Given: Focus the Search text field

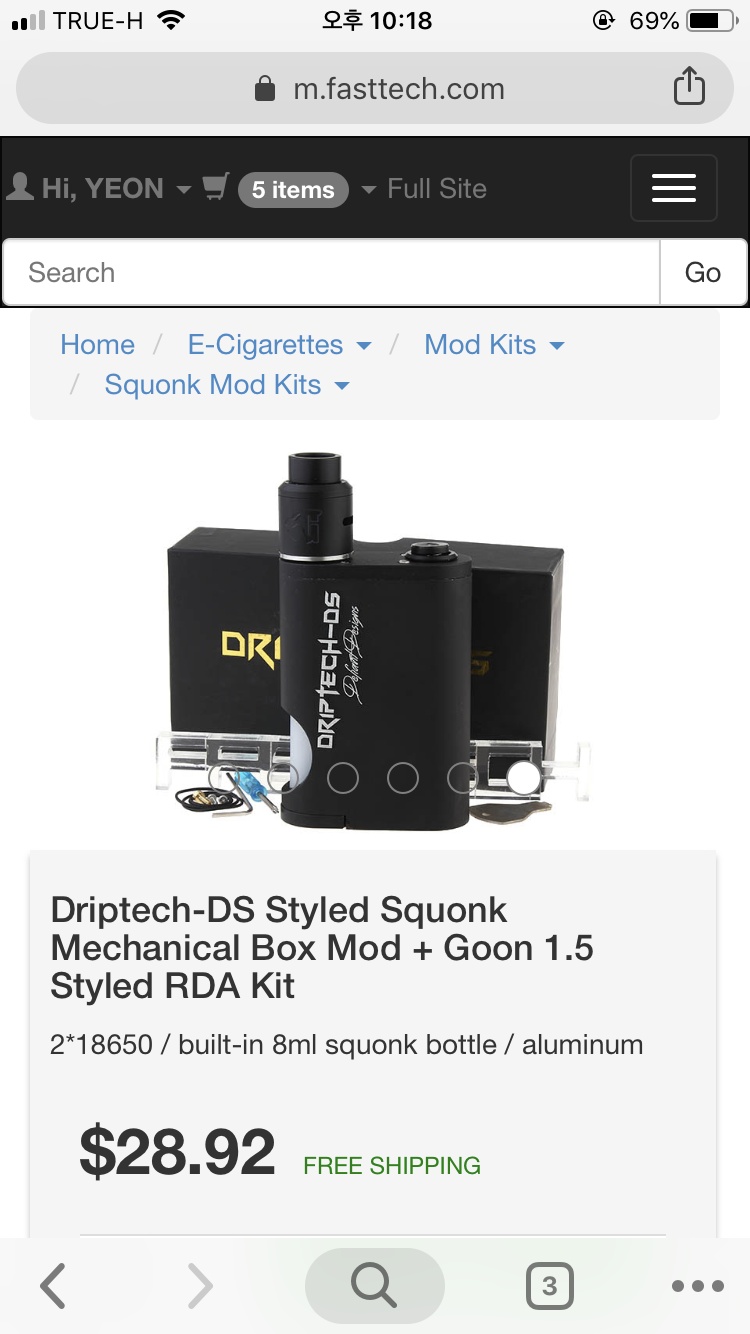Looking at the screenshot, I should 330,272.
